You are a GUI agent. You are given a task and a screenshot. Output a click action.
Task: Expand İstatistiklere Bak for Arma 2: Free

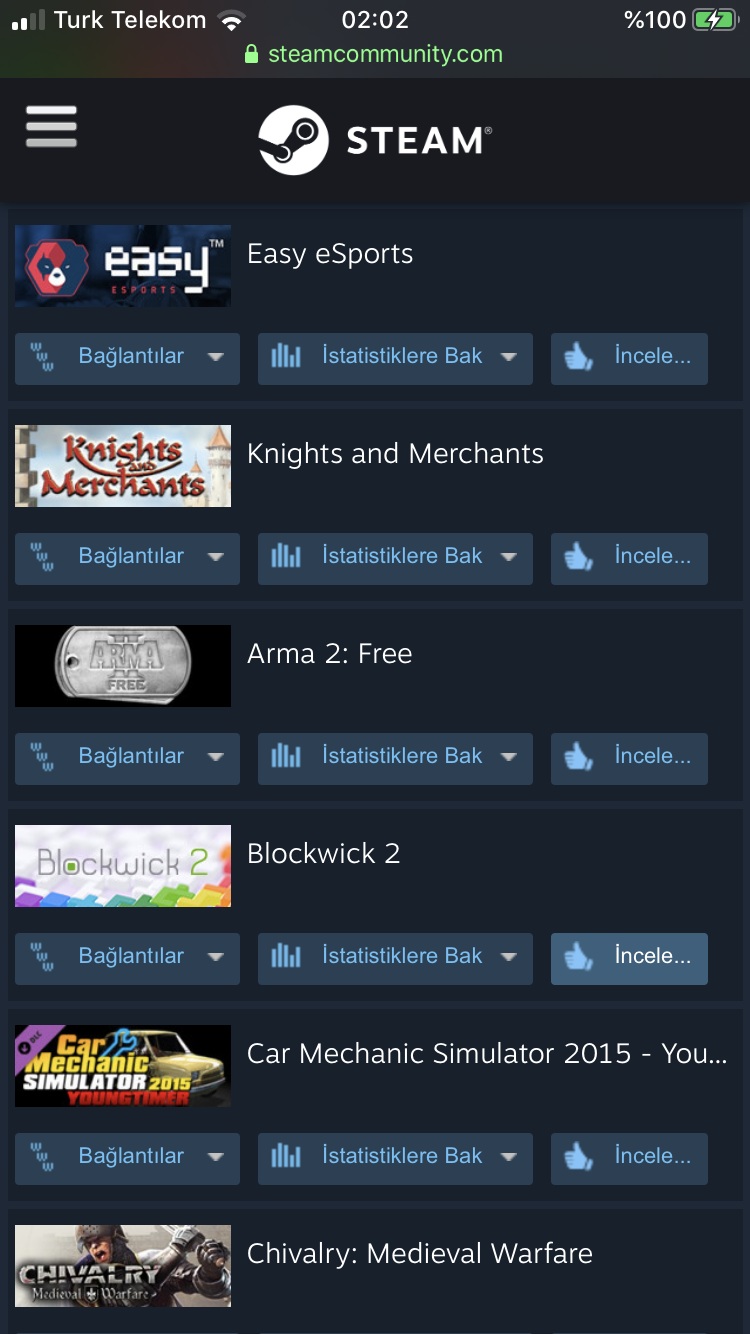point(395,758)
